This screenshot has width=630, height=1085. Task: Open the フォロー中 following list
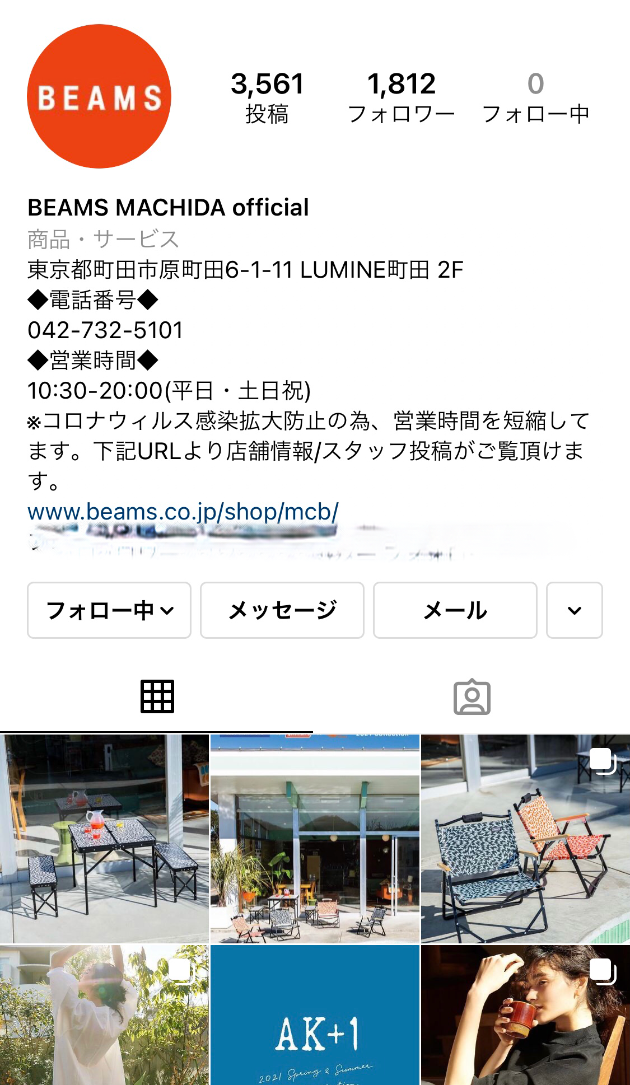click(536, 97)
